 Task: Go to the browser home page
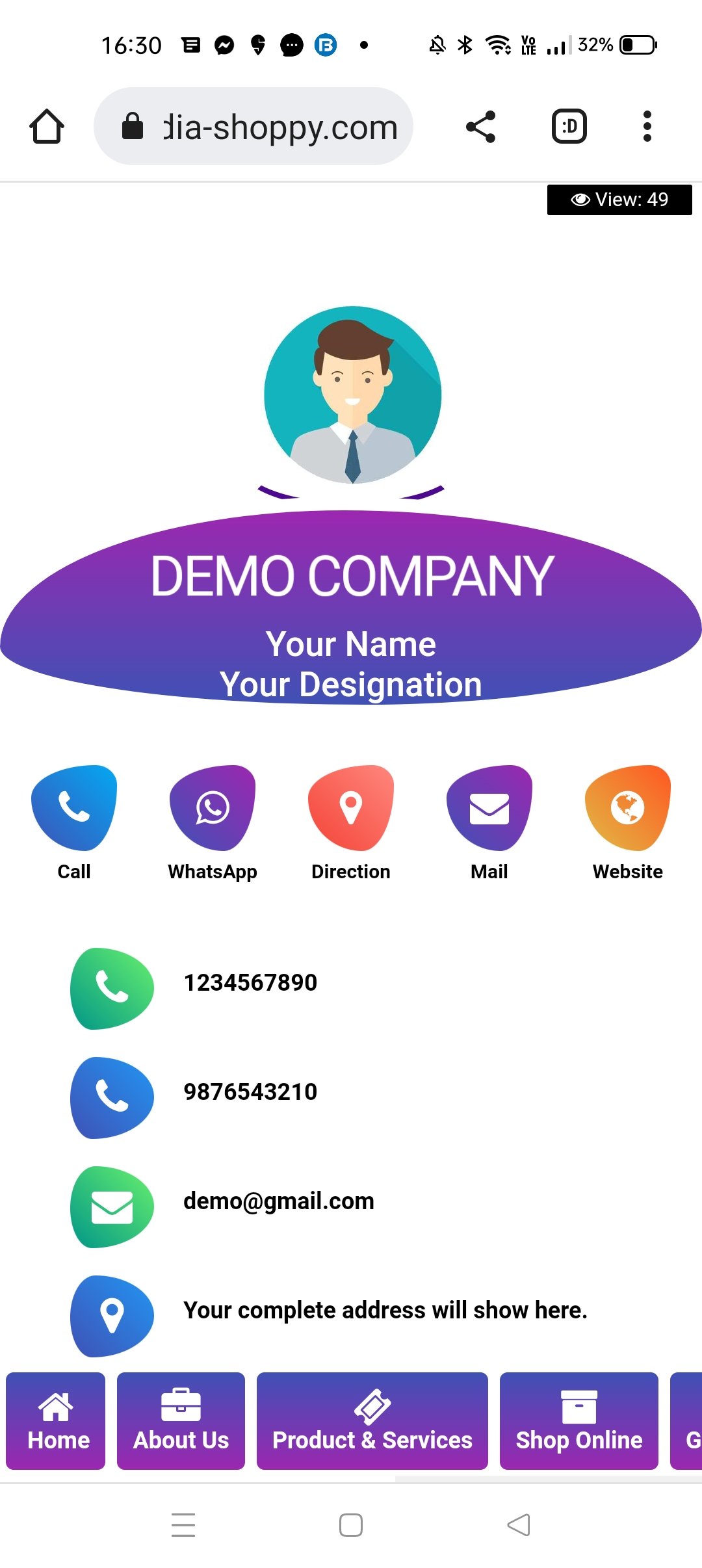point(47,126)
